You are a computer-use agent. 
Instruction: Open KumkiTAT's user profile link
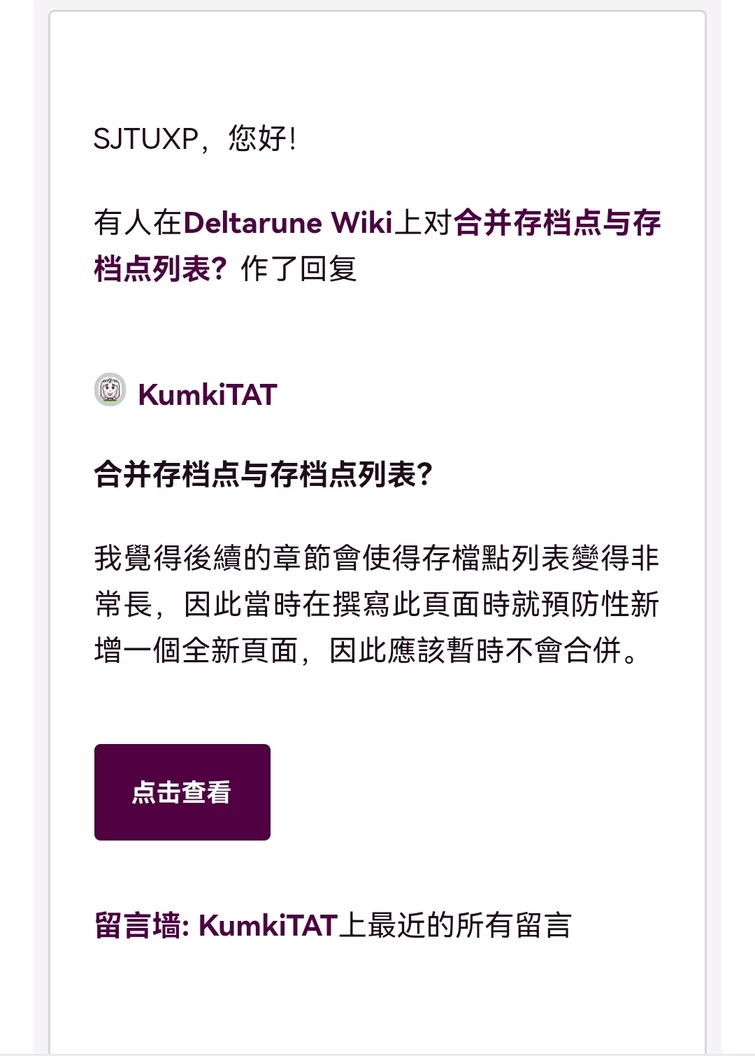coord(206,394)
